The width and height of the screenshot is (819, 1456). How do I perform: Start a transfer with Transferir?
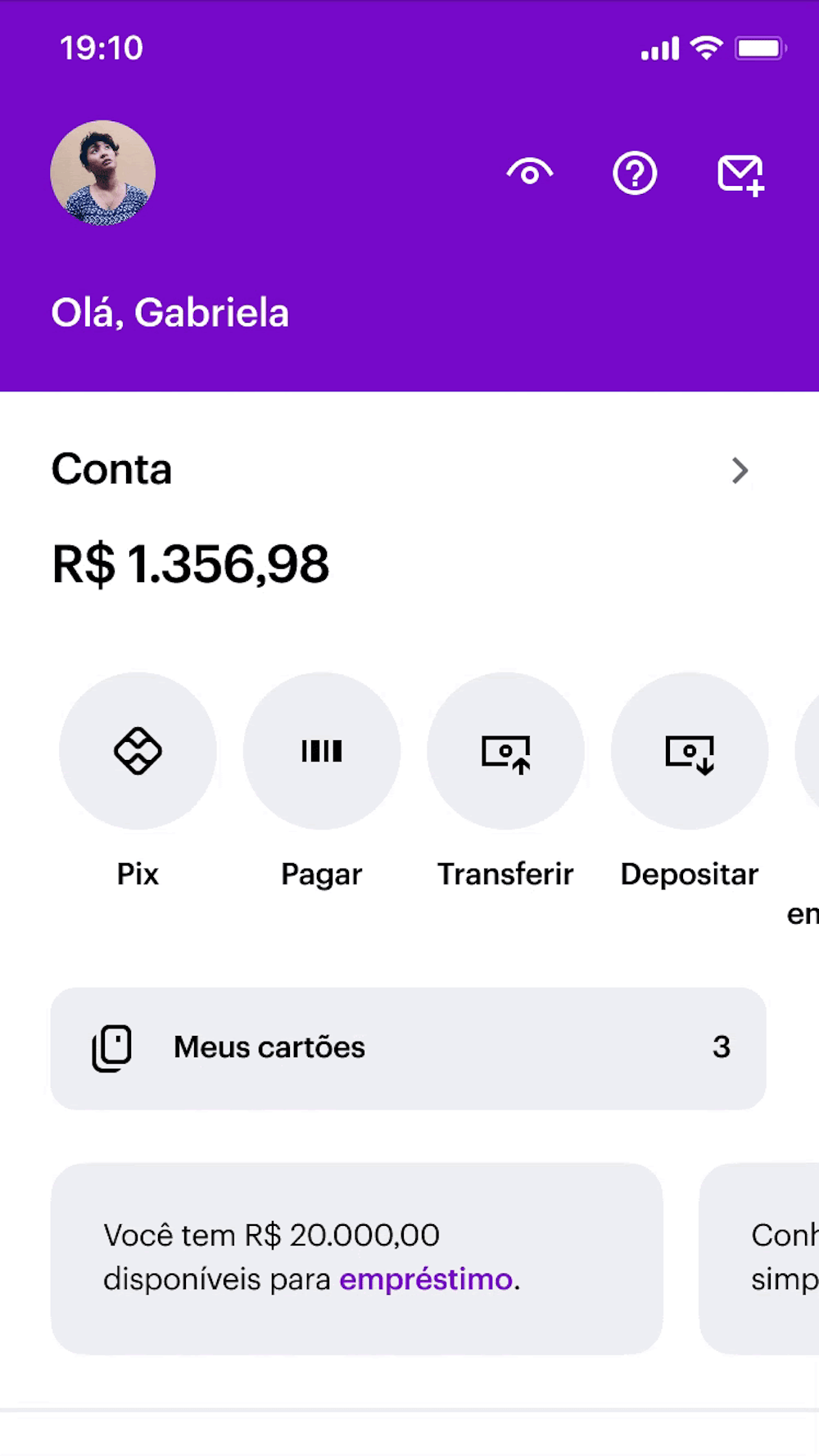pos(505,751)
